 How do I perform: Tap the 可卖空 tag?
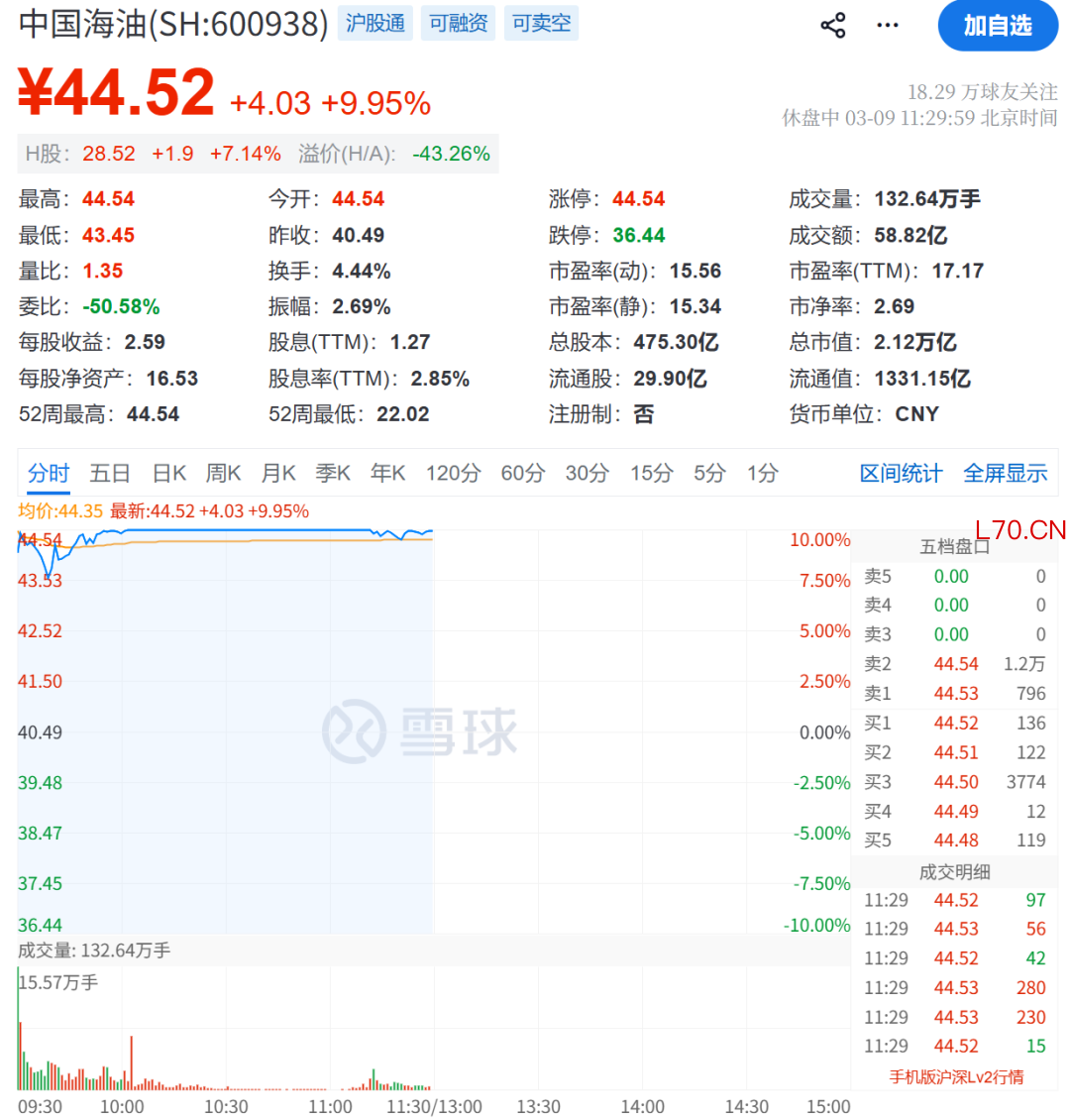coord(542,24)
